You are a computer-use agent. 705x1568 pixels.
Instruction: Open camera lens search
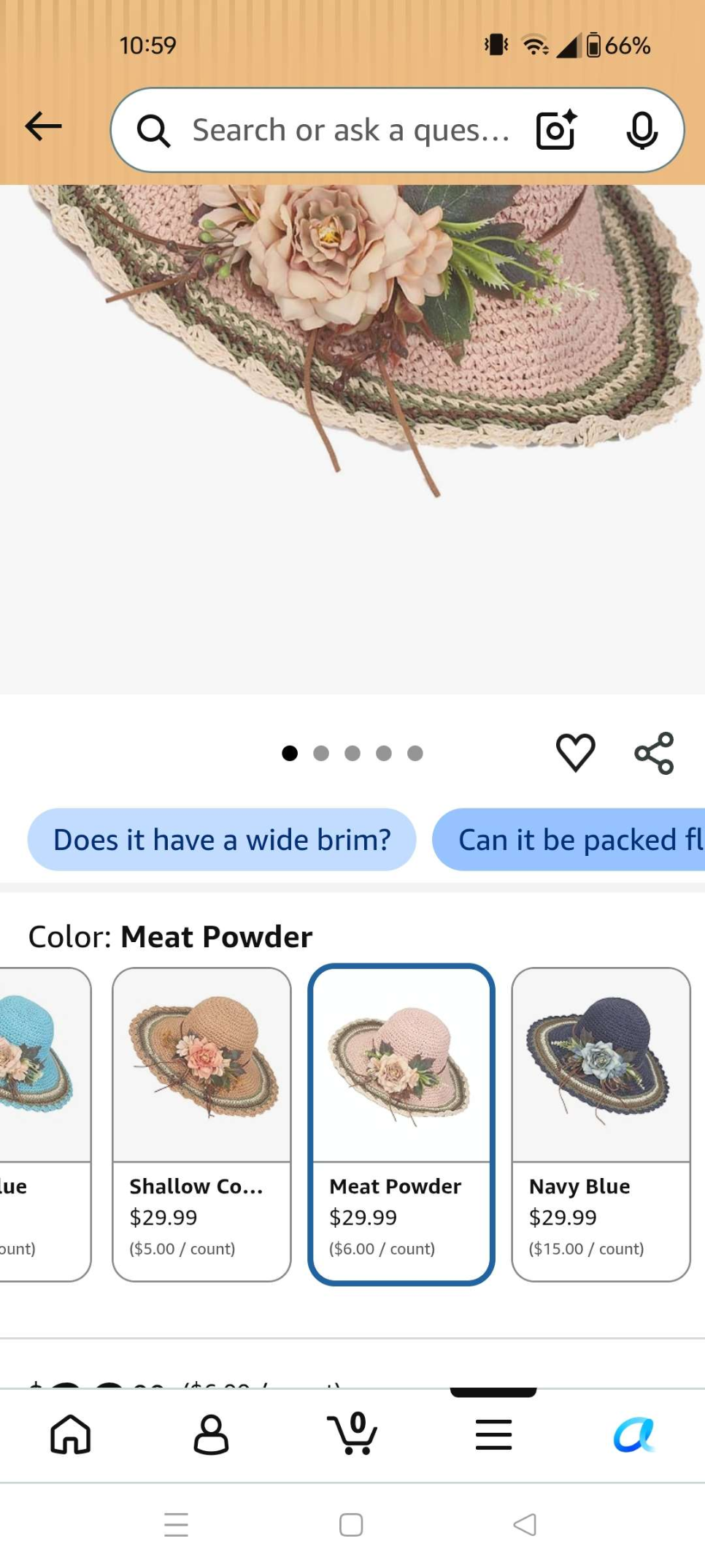(557, 130)
